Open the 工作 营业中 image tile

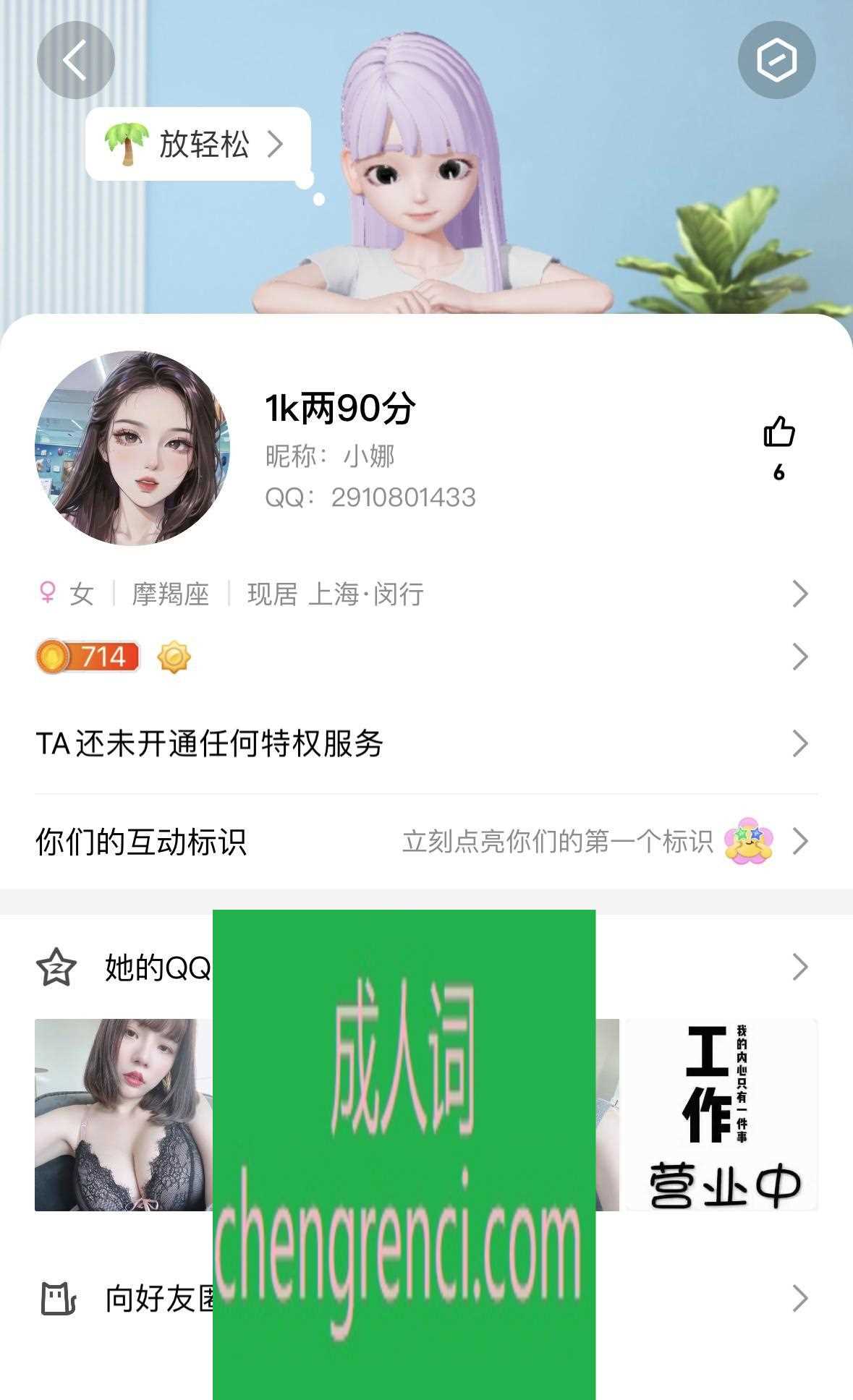(722, 1115)
